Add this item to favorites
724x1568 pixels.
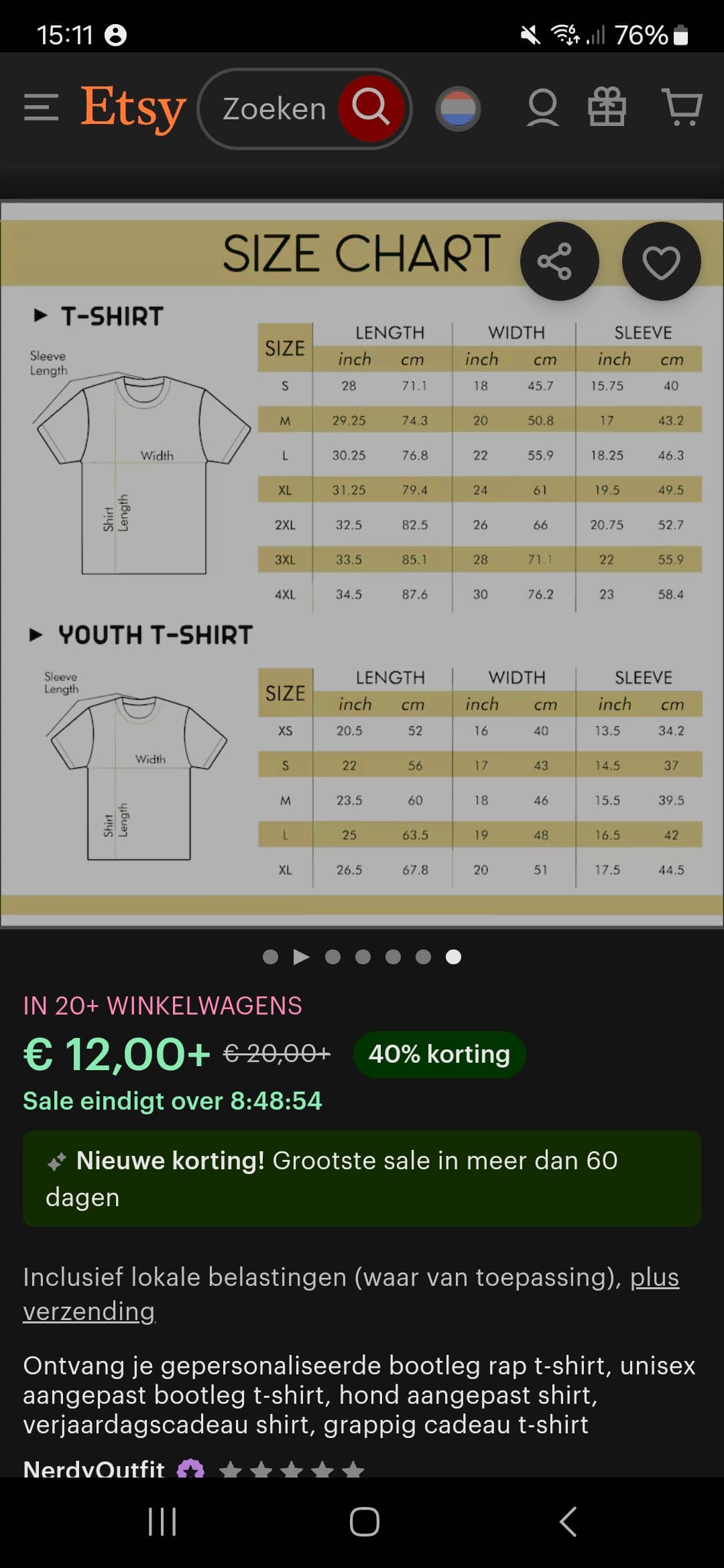(x=662, y=261)
